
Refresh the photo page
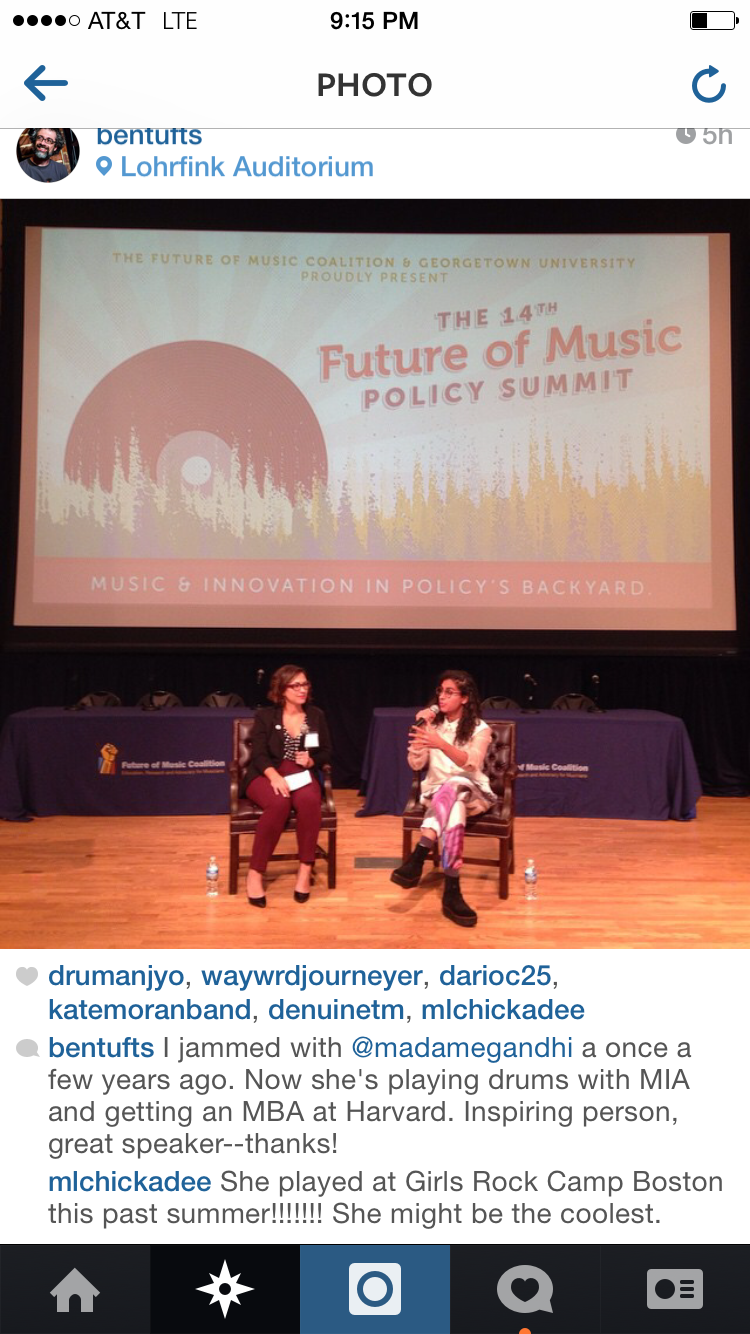click(x=708, y=85)
